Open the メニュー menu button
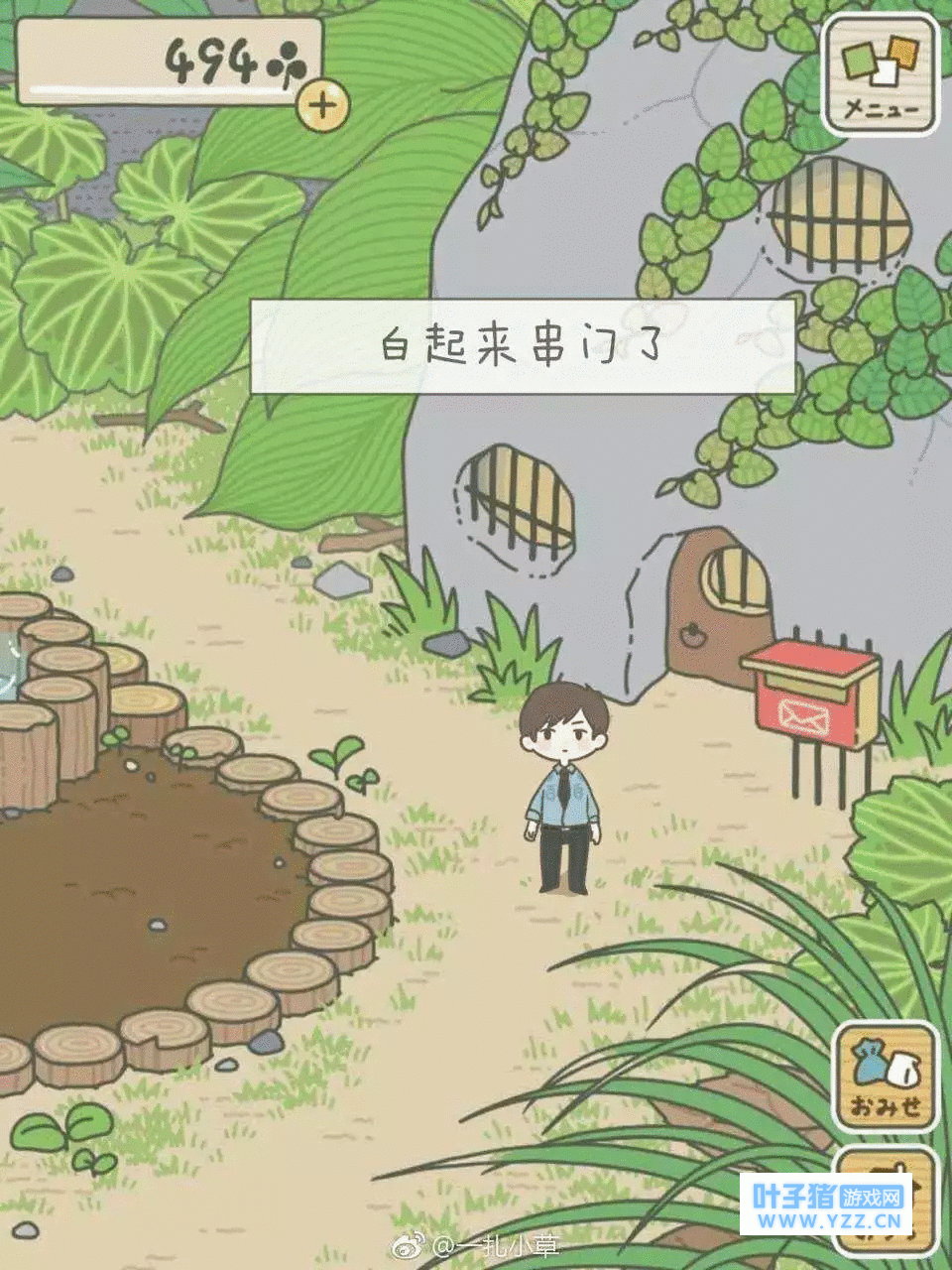This screenshot has width=952, height=1270. coord(881,74)
